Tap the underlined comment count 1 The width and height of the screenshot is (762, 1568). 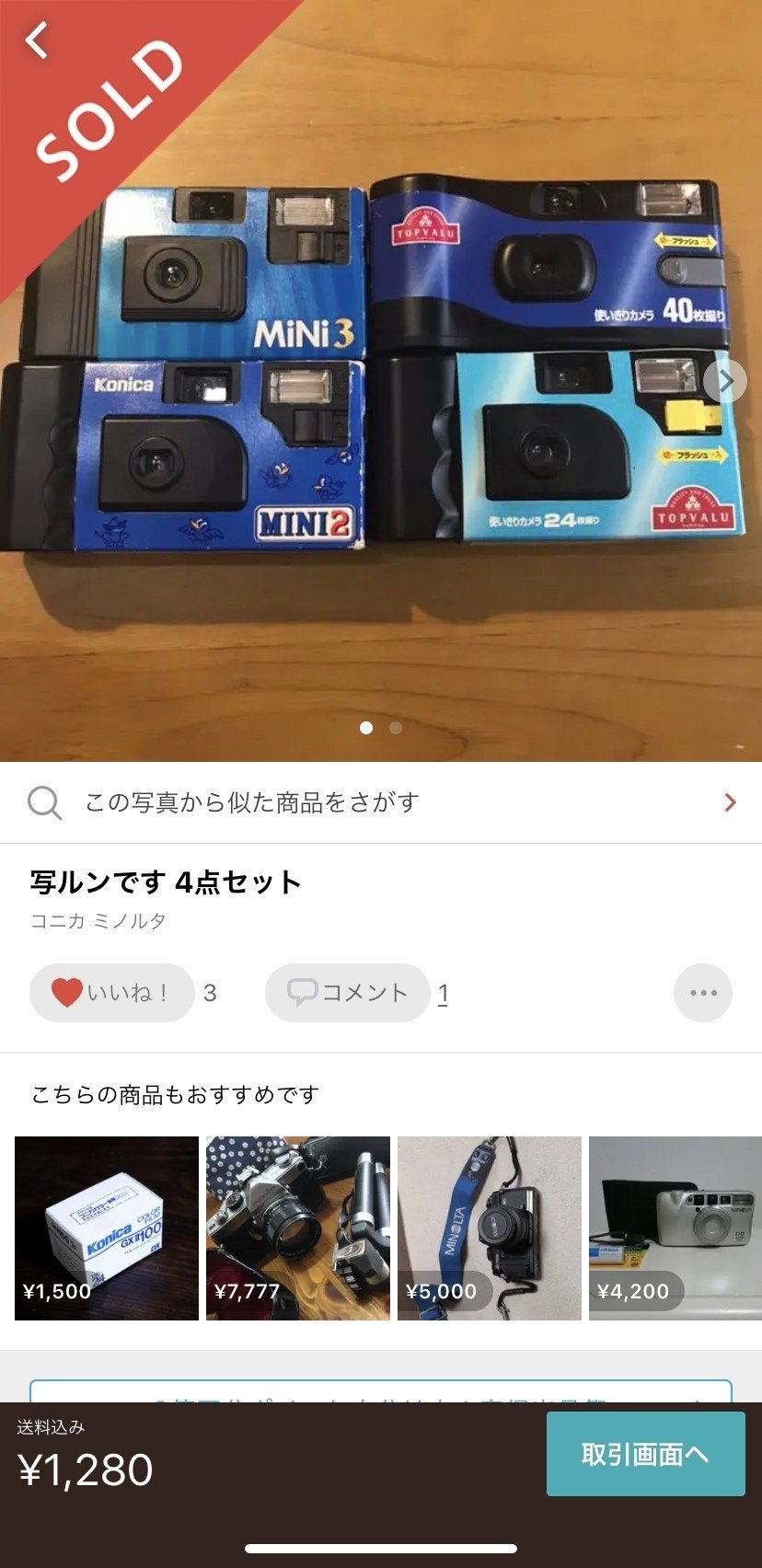tap(445, 992)
